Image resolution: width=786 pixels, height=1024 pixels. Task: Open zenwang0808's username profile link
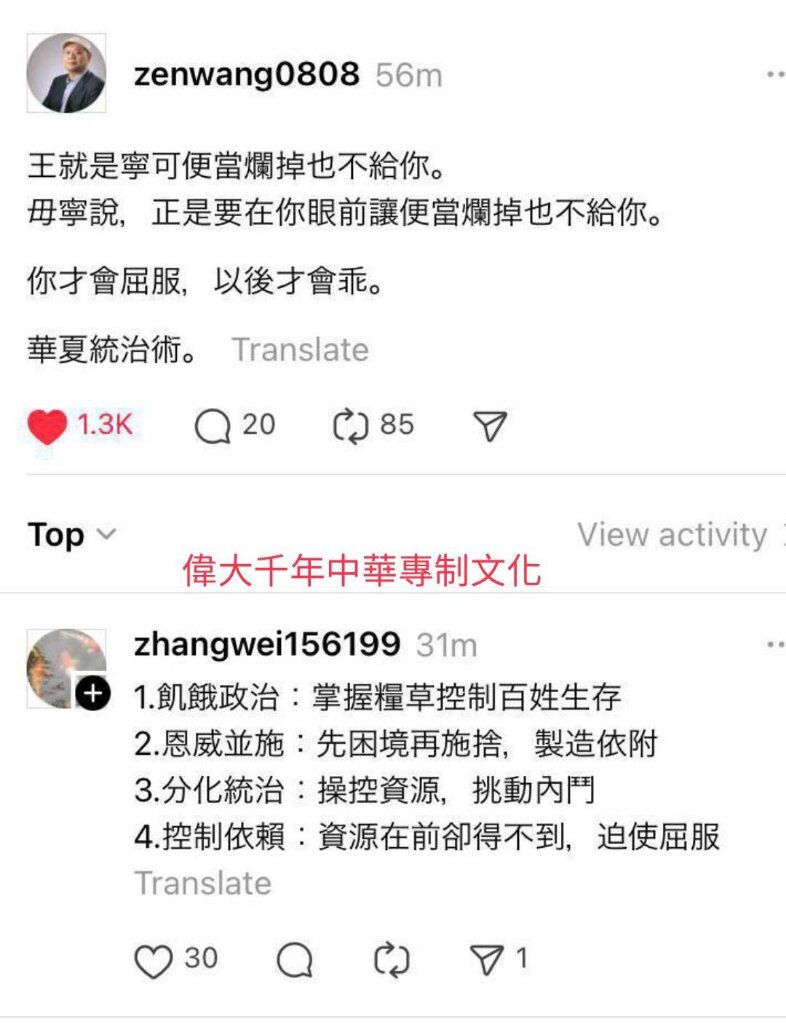coord(246,74)
